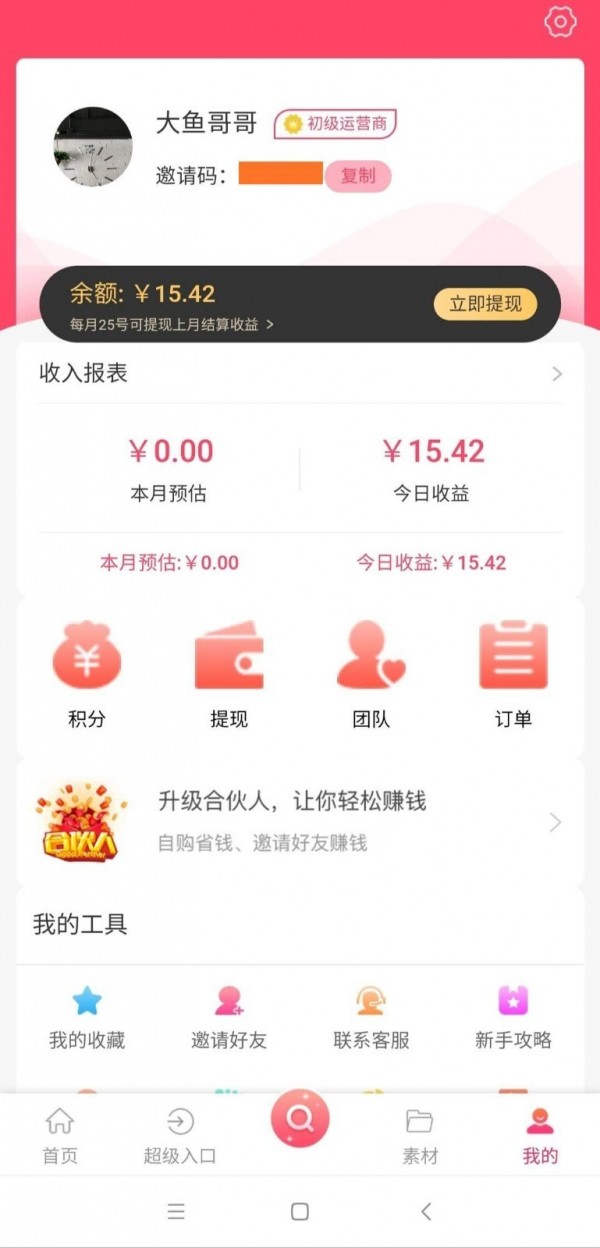Copy the invitation code

(x=358, y=176)
